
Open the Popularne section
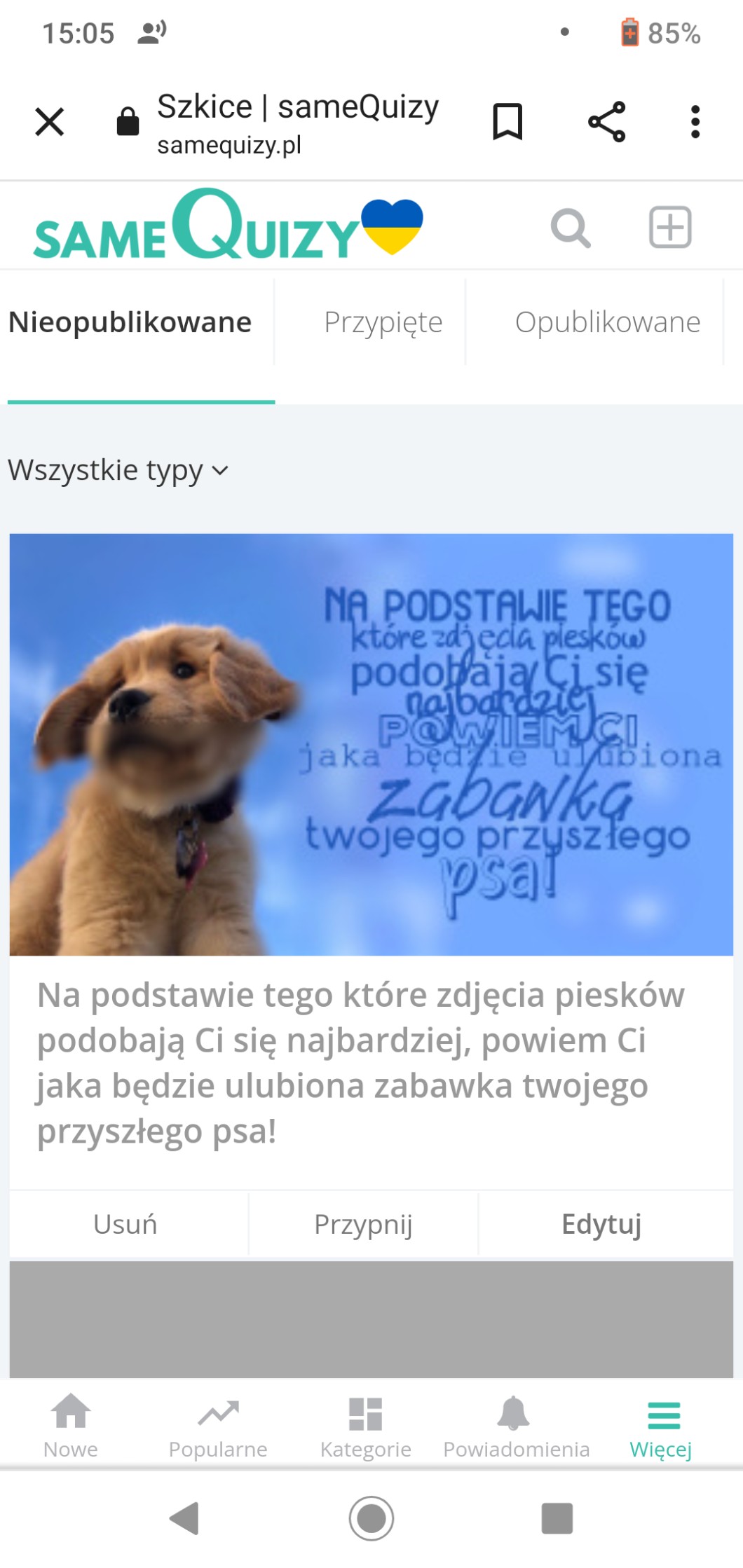tap(218, 1425)
